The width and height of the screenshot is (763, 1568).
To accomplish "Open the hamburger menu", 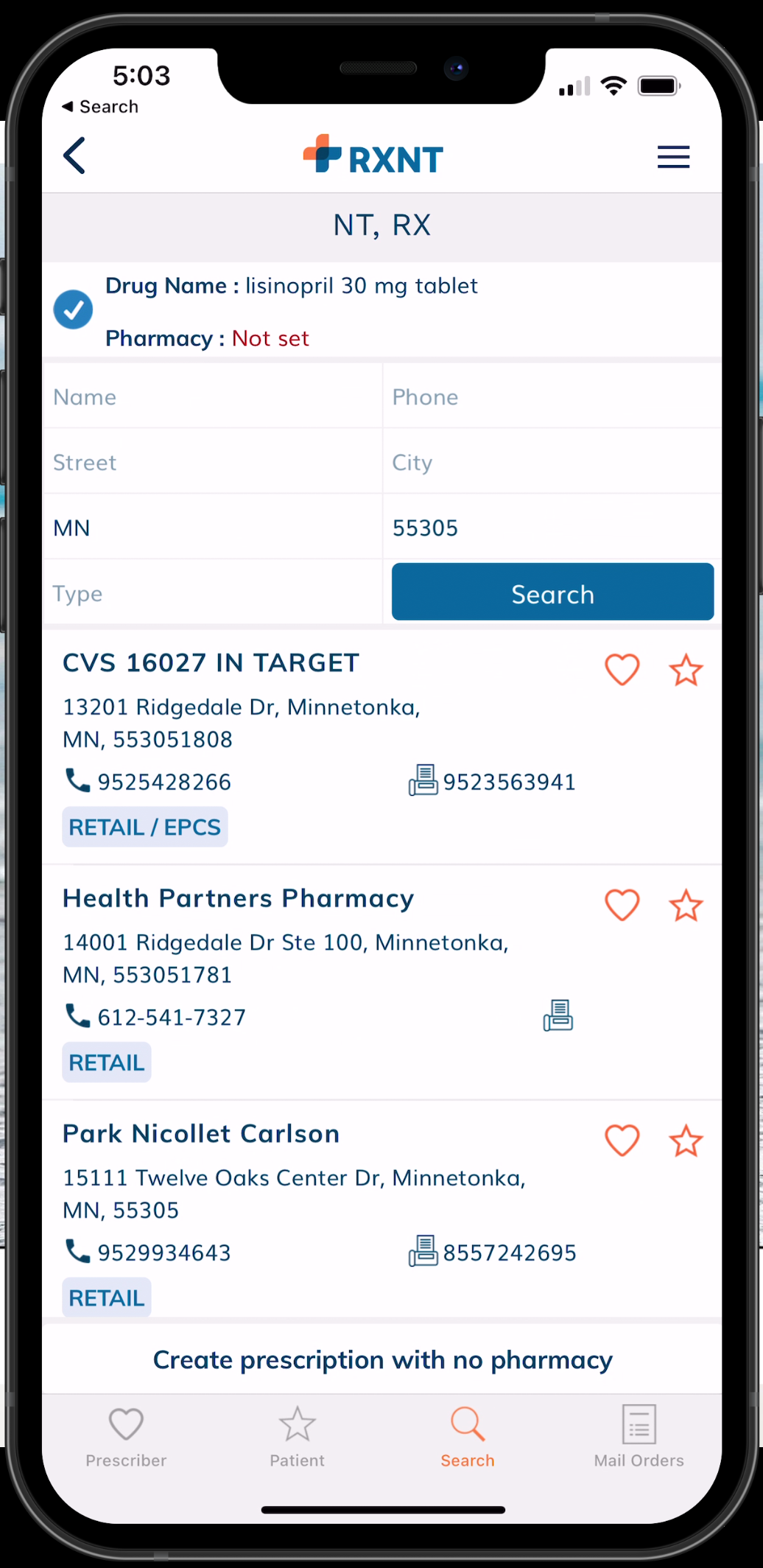I will [673, 157].
